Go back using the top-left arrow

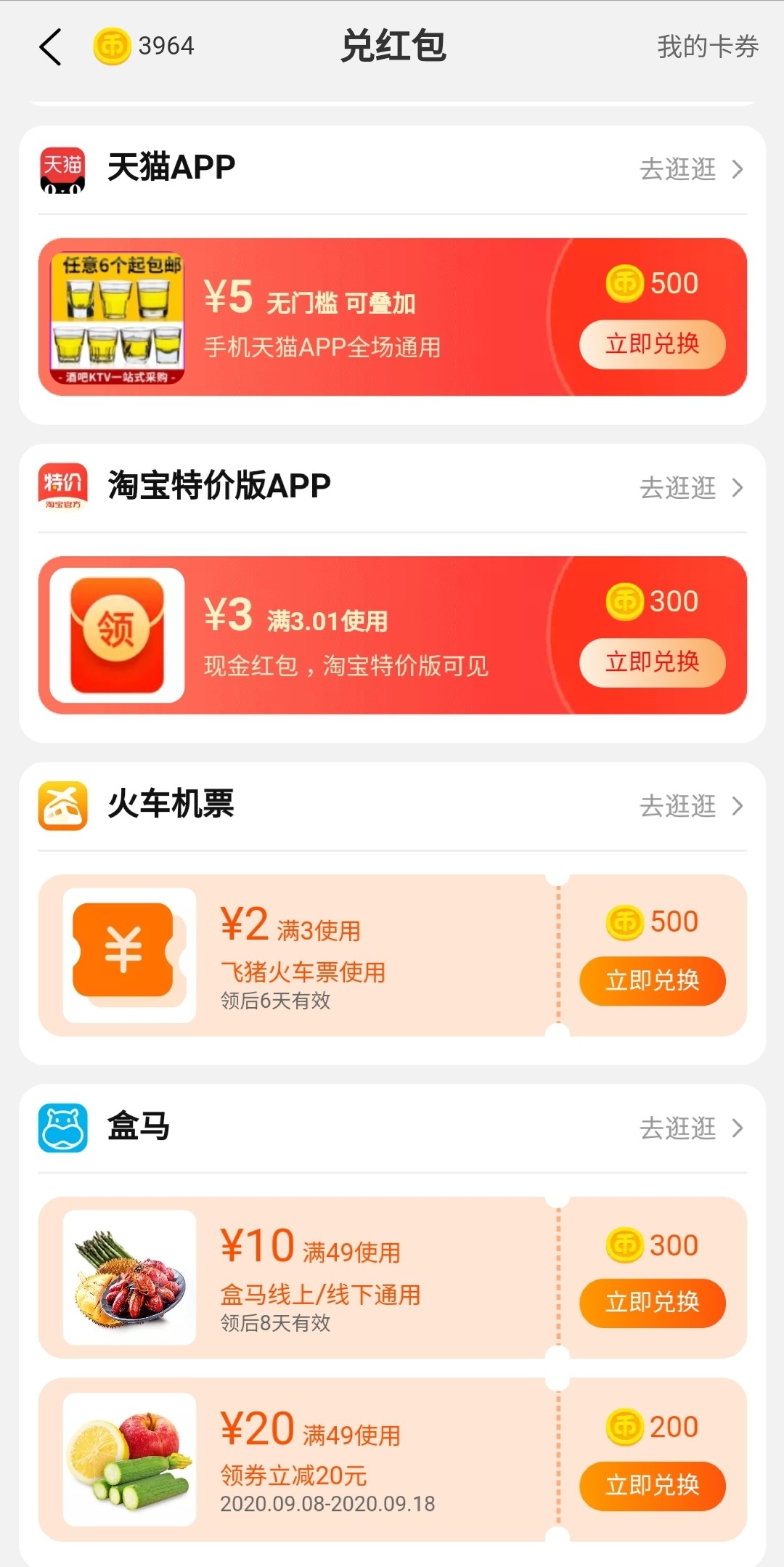point(50,48)
